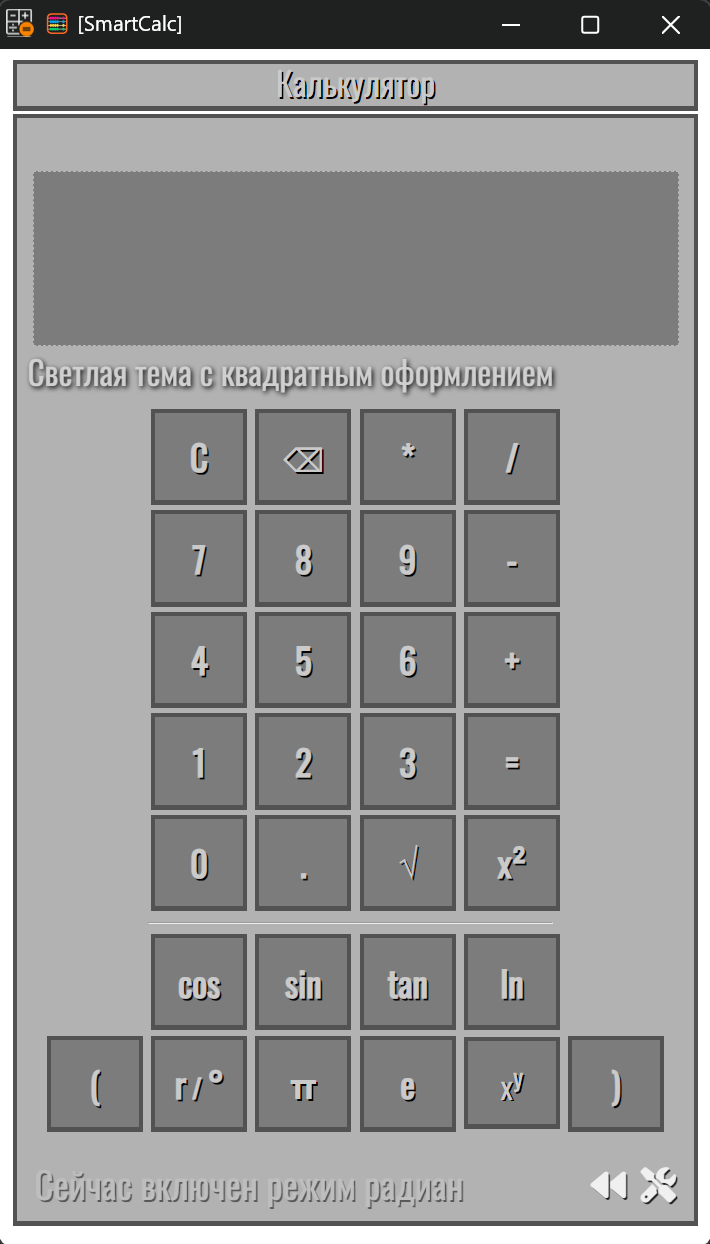Apply the square root function
The width and height of the screenshot is (710, 1244).
(x=408, y=863)
